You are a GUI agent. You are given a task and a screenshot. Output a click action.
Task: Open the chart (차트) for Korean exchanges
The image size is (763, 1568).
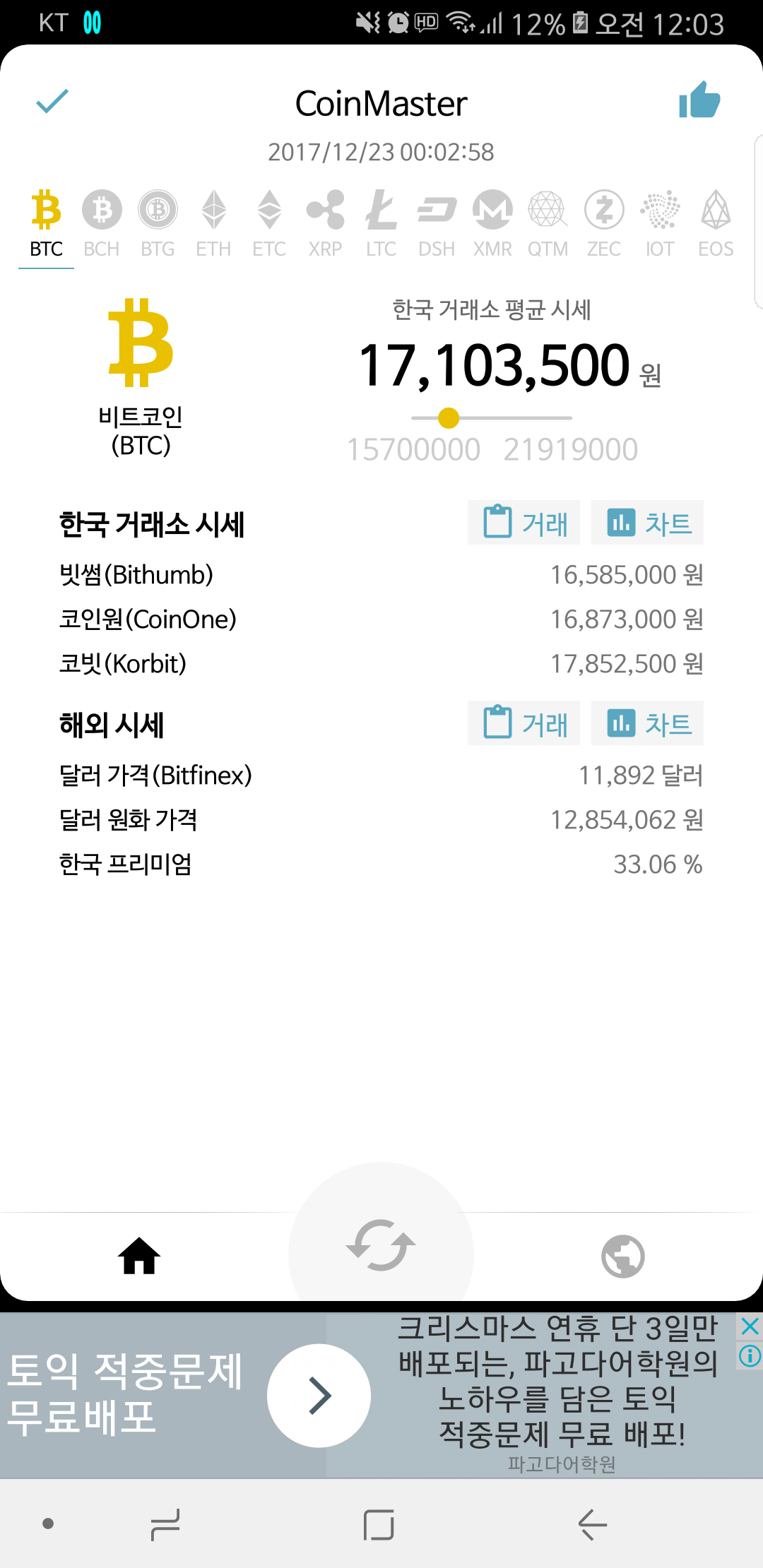[x=646, y=523]
